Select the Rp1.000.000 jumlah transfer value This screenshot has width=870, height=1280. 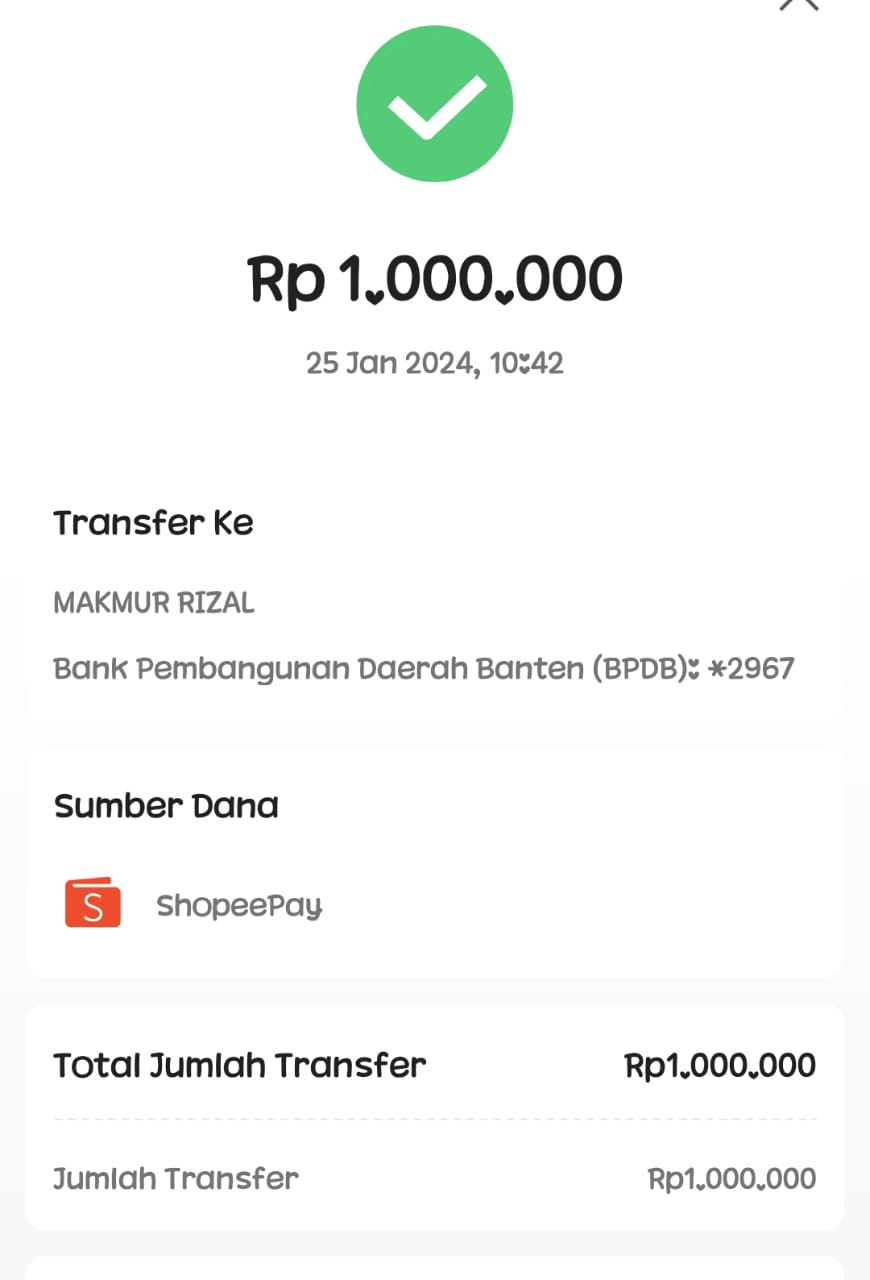pyautogui.click(x=733, y=1178)
